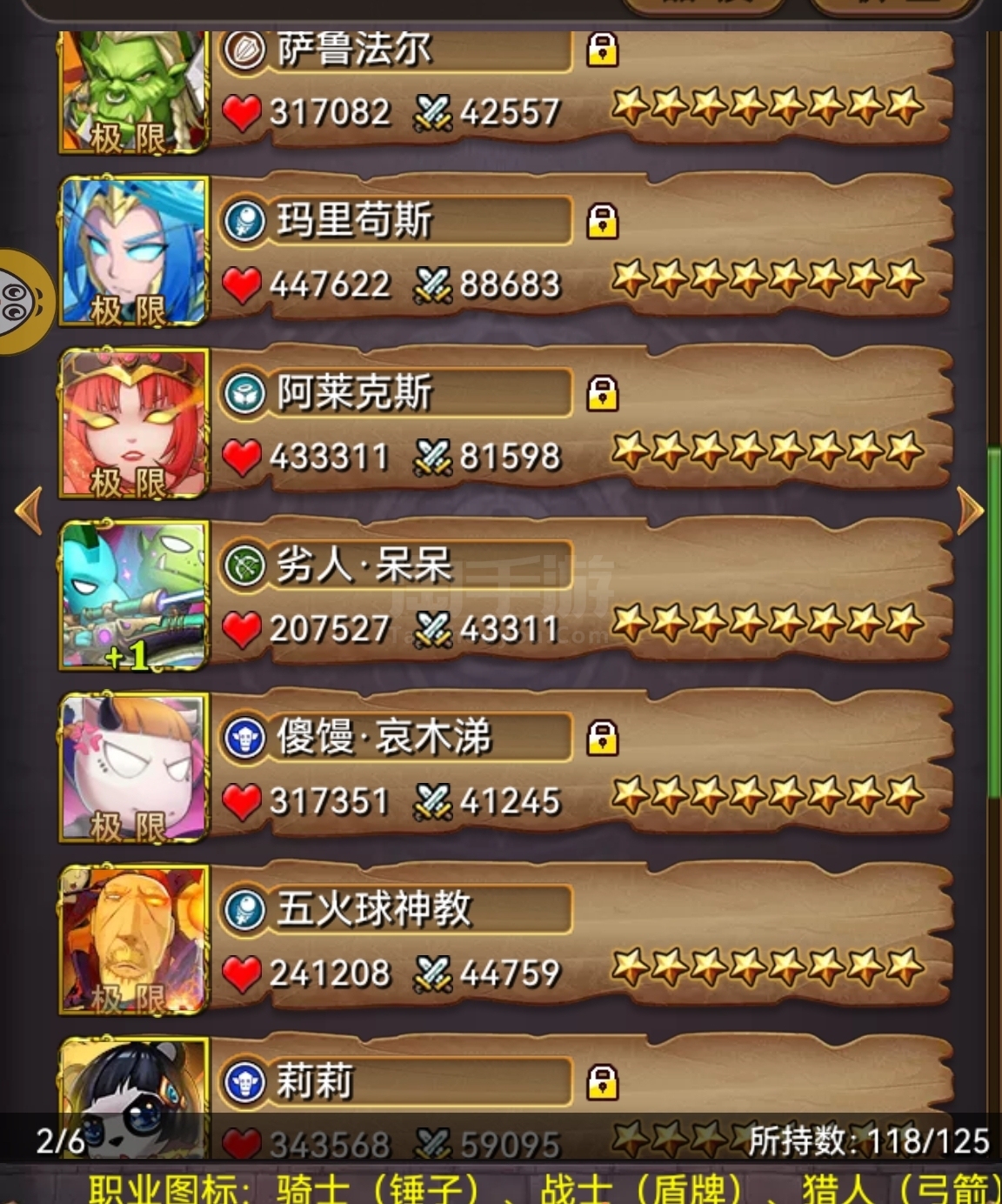Screen dimensions: 1002x1204
Task: Go to previous page with left arrow
Action: coord(29,510)
